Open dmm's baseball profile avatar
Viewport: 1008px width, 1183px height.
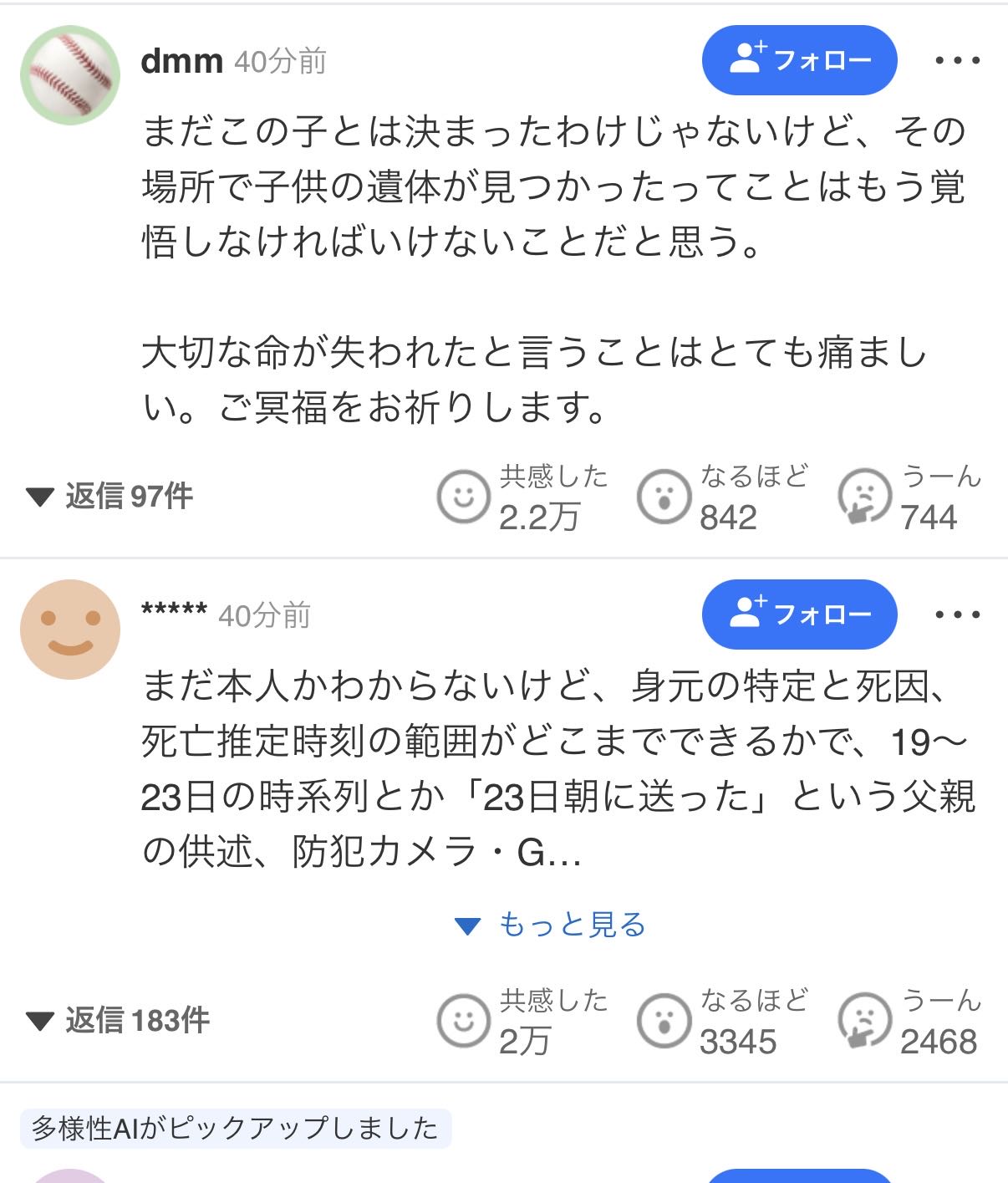(x=70, y=75)
